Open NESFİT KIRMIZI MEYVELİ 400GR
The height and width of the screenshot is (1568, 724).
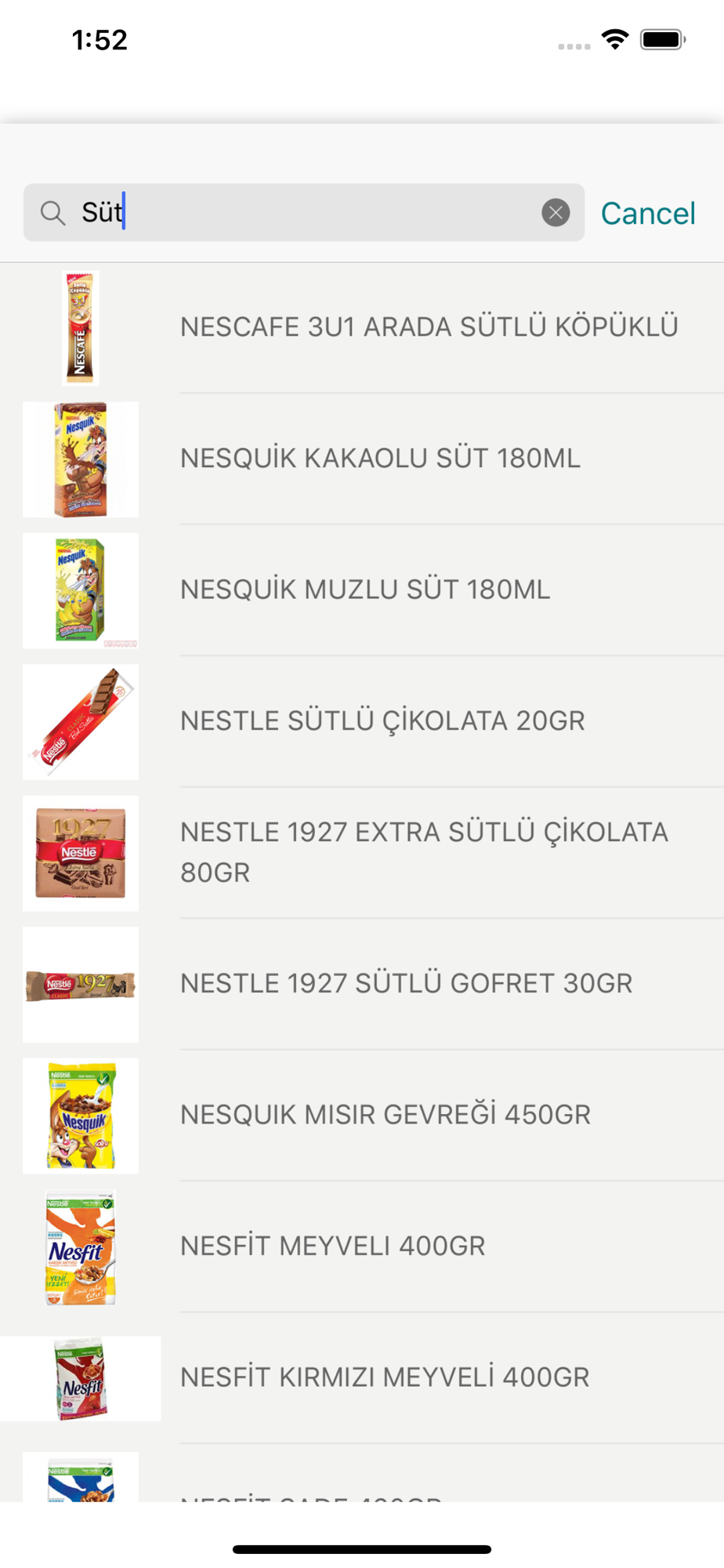384,1377
